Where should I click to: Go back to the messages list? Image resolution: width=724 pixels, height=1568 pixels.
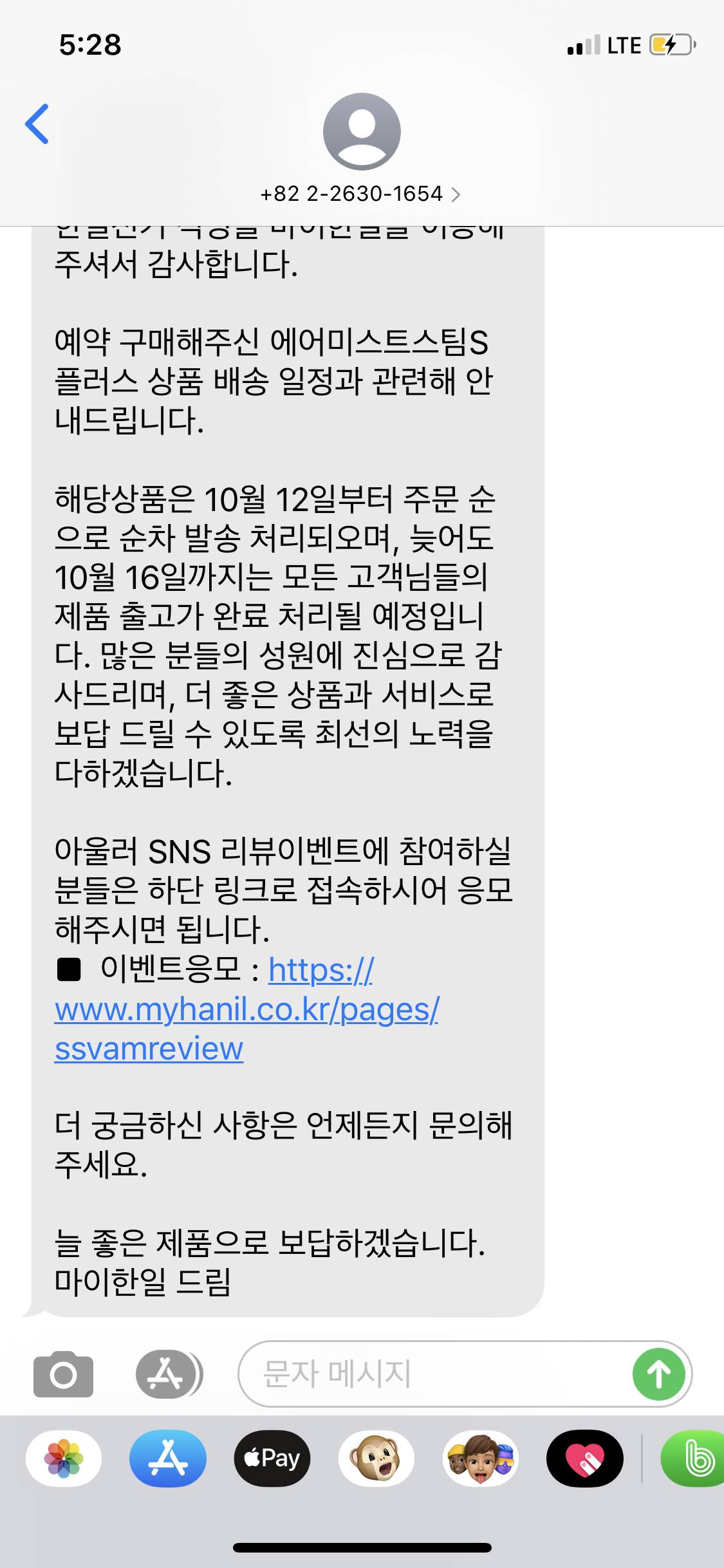(x=37, y=124)
